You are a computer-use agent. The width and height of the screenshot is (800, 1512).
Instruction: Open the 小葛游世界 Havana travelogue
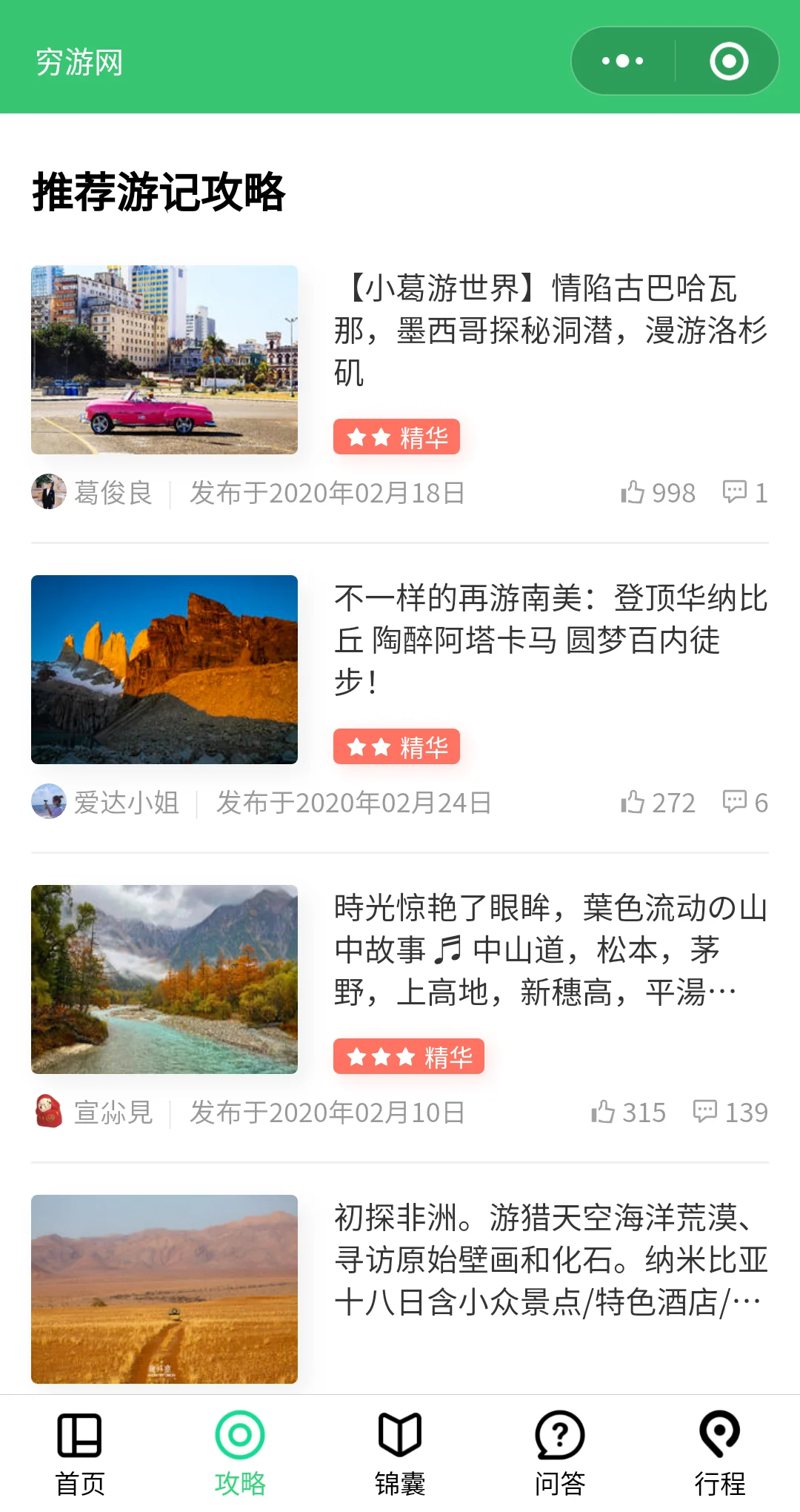[550, 330]
